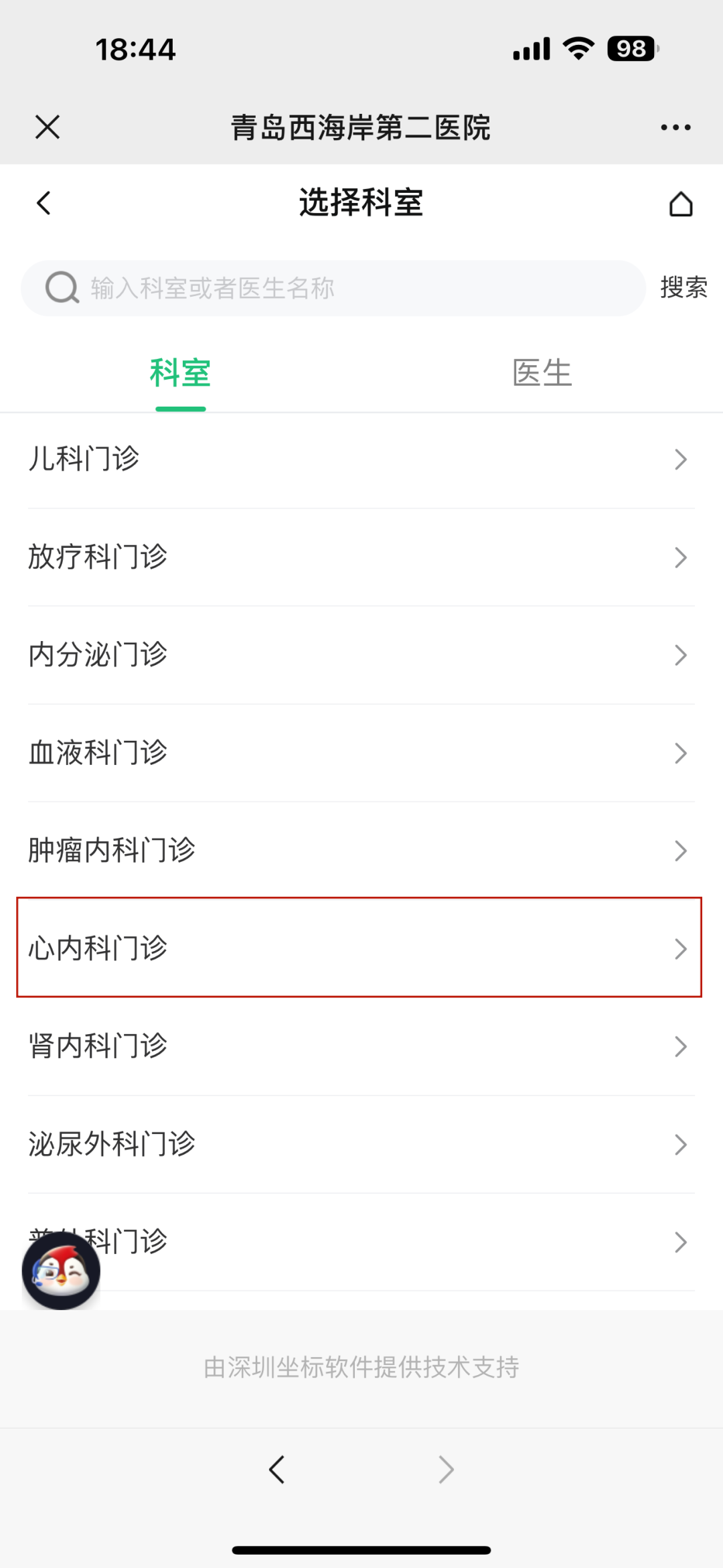Open the penguin customer service assistant
Viewport: 723px width, 1568px height.
(61, 1271)
